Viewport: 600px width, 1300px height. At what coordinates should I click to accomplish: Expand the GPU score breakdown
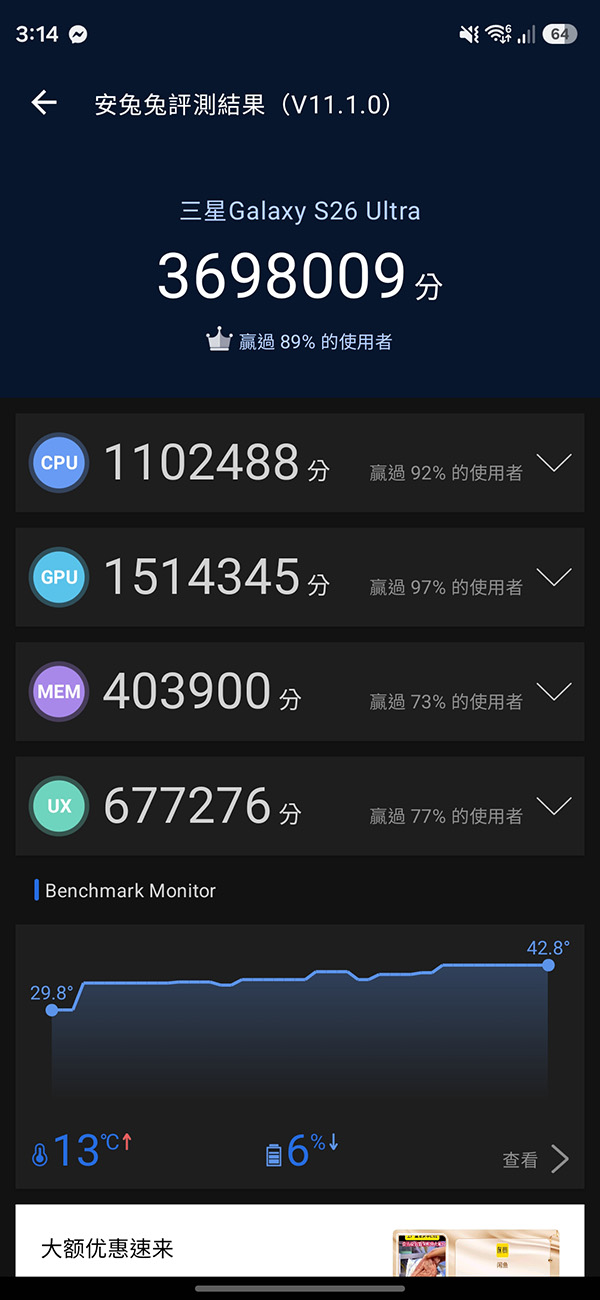click(553, 577)
